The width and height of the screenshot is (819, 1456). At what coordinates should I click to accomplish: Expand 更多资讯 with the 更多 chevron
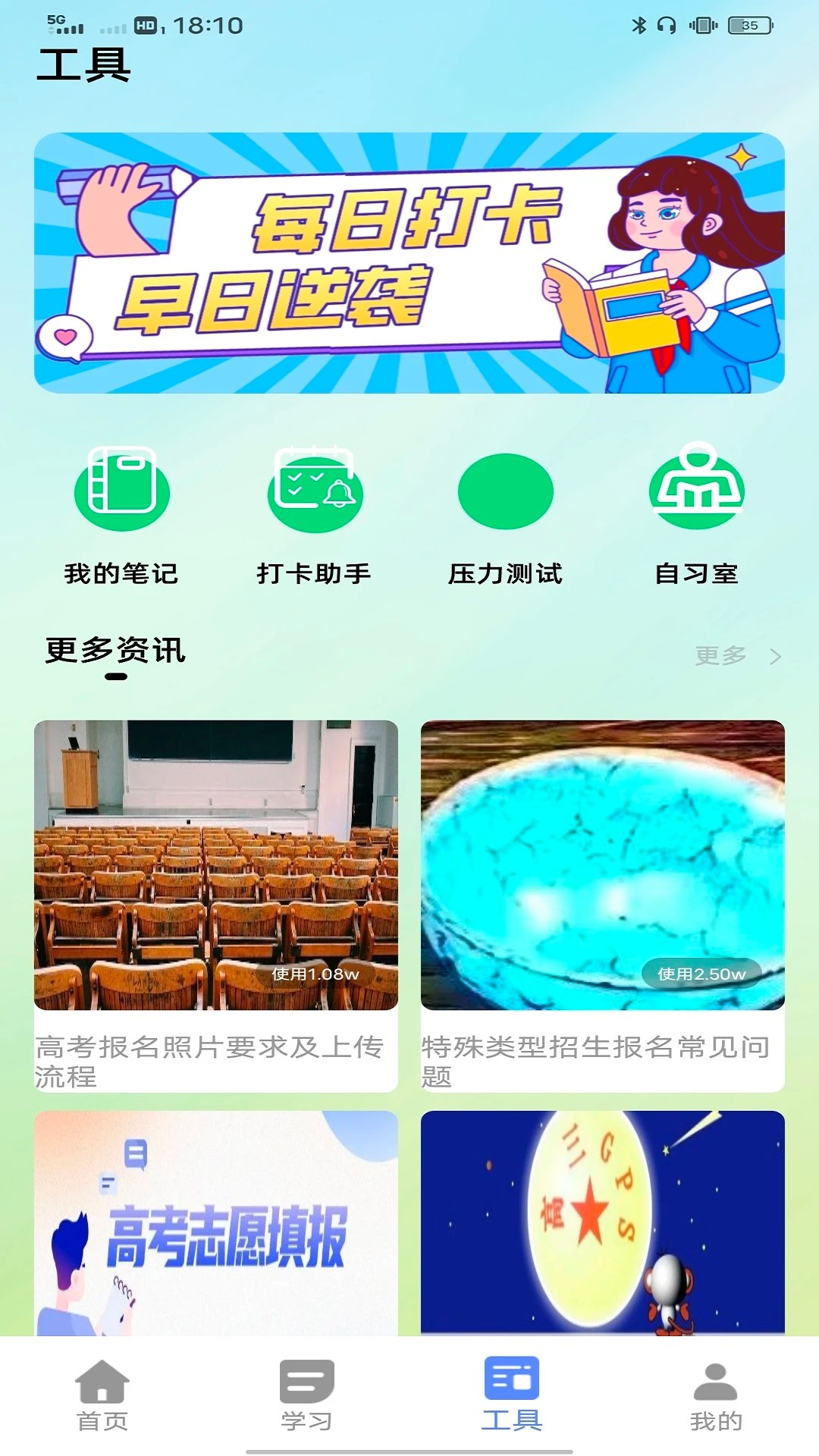[777, 654]
